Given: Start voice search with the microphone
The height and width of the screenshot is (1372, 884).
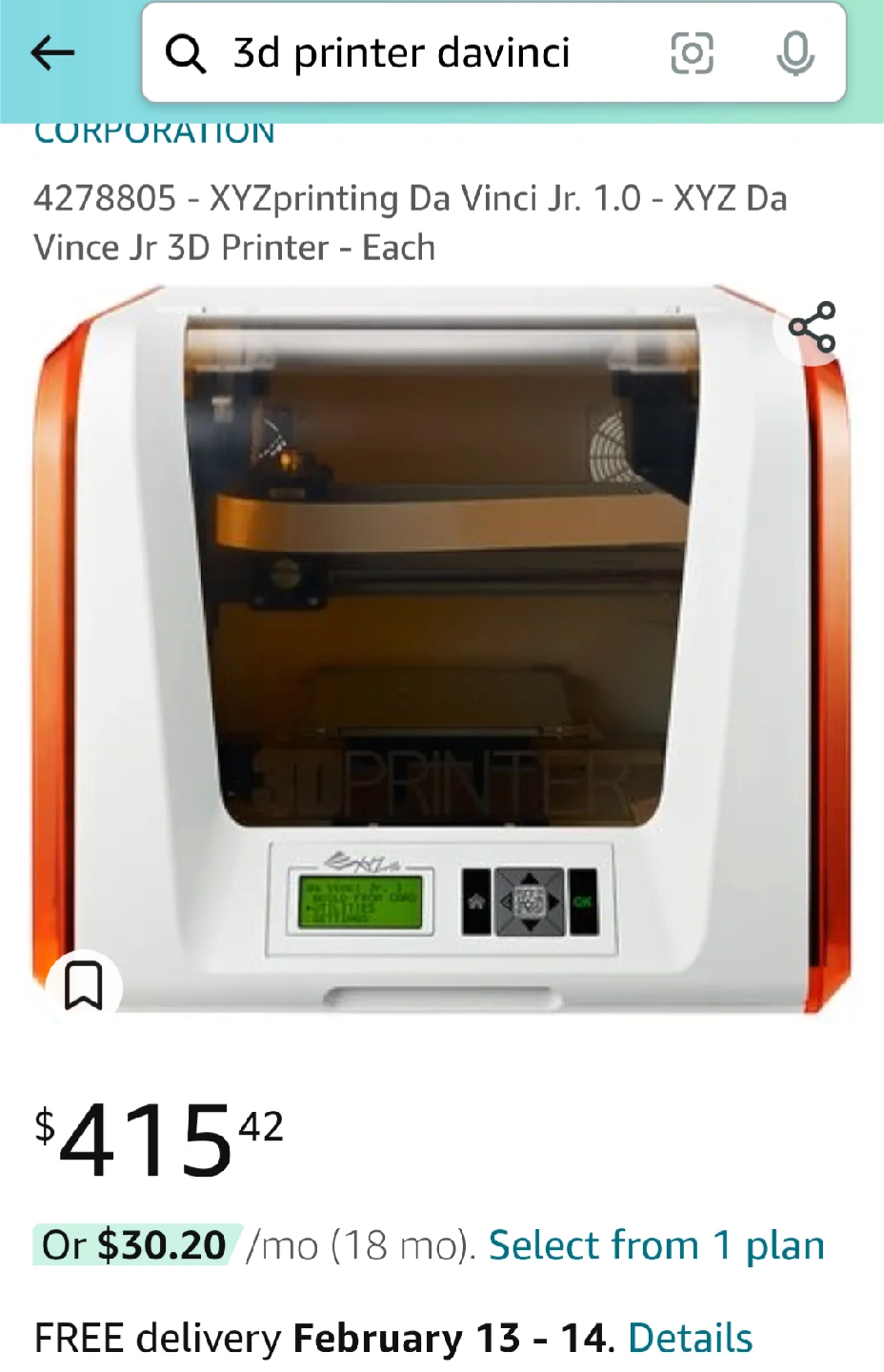Looking at the screenshot, I should click(795, 53).
